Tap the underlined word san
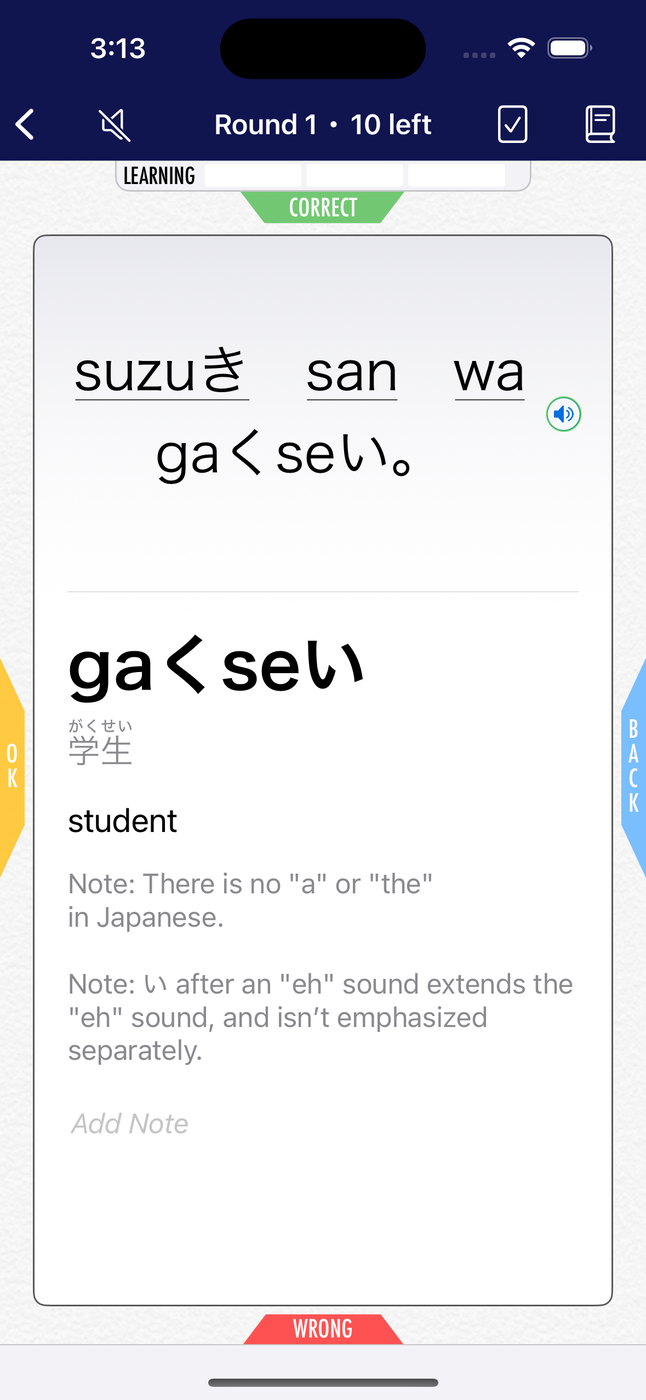The width and height of the screenshot is (646, 1400). [351, 373]
